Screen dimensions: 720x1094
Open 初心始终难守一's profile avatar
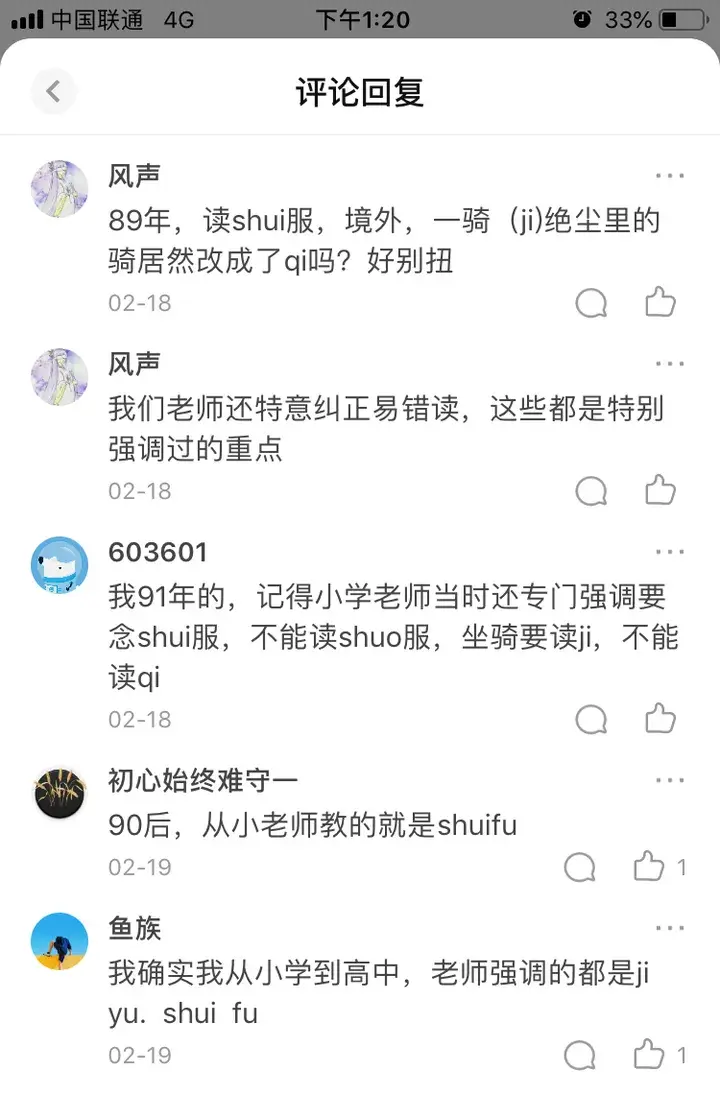[59, 793]
